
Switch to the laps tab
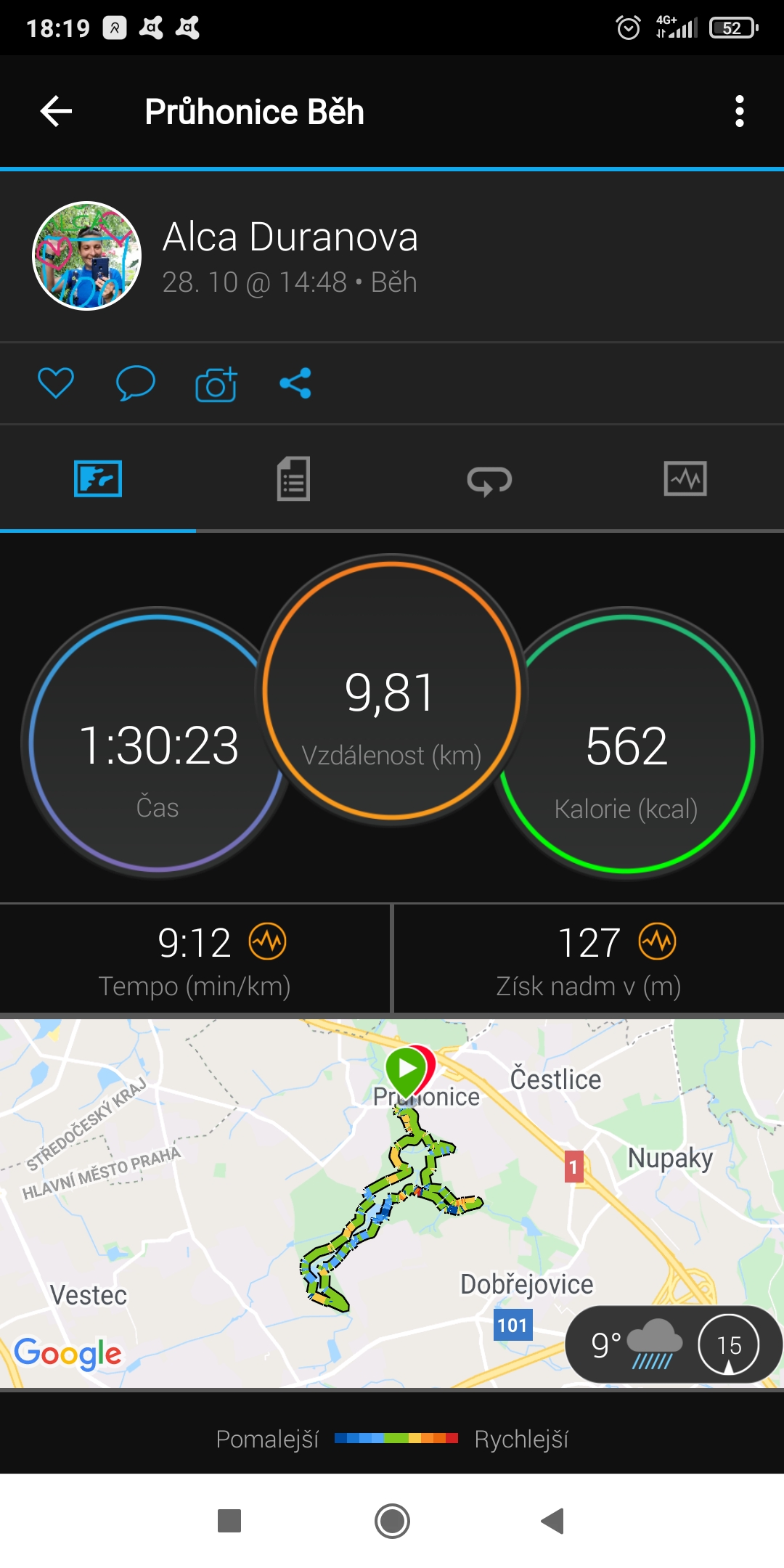pos(489,480)
